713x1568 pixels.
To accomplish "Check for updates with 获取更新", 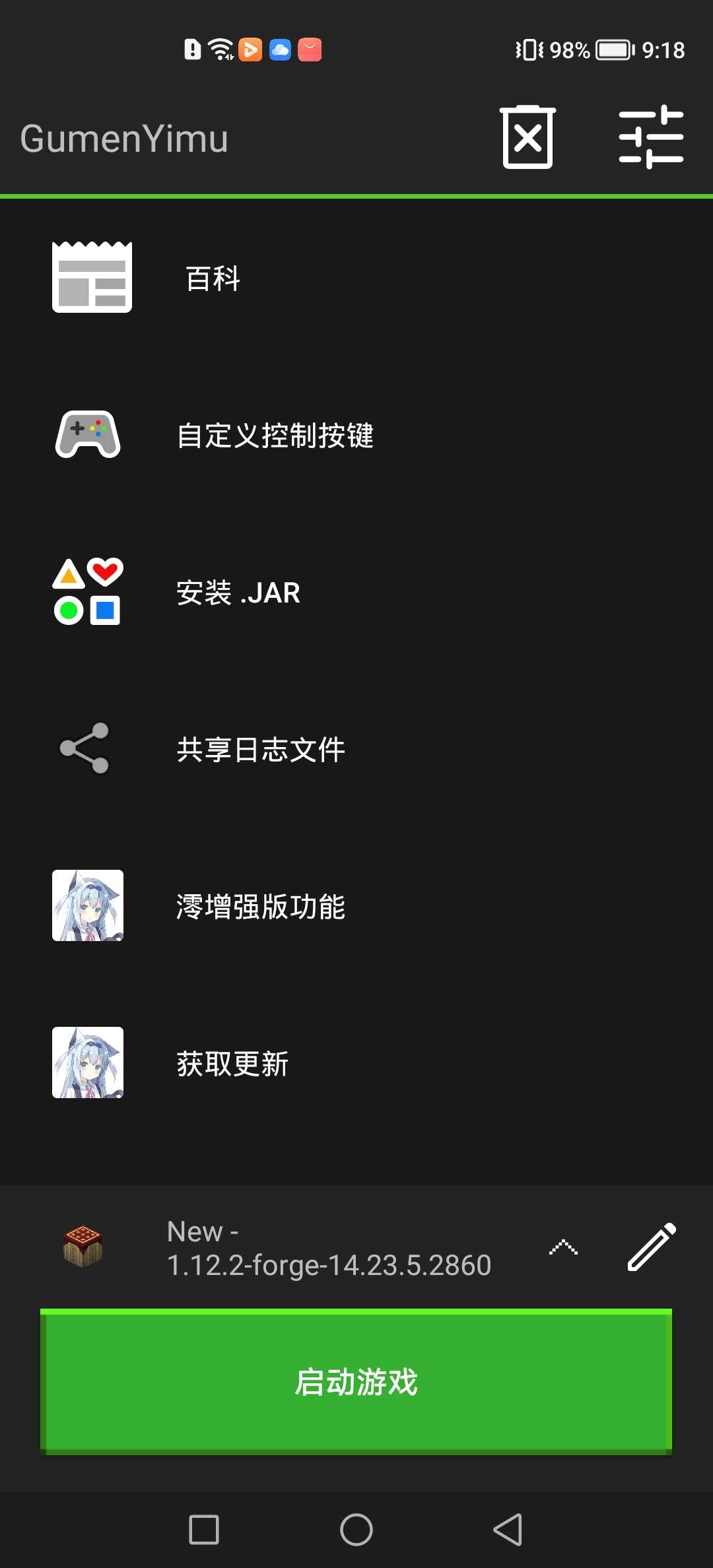I will (x=232, y=1063).
